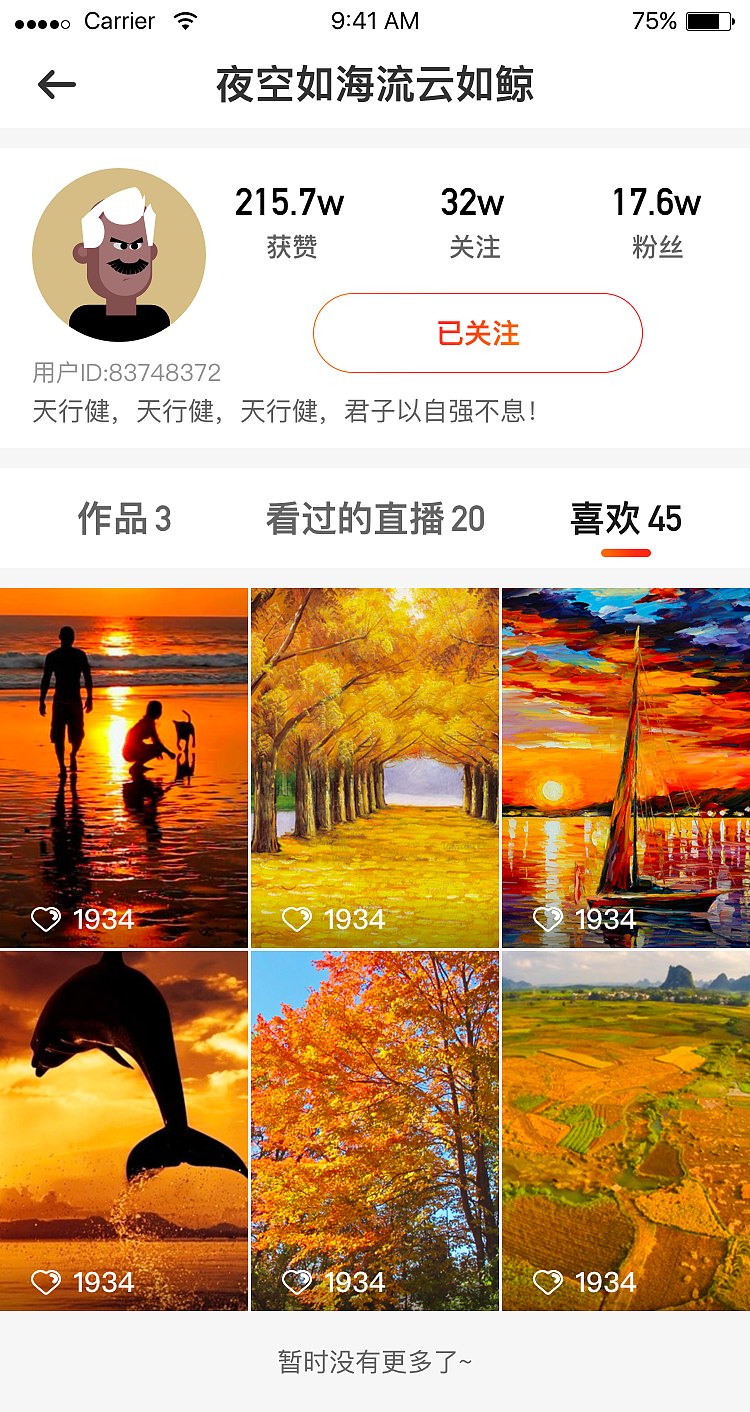The width and height of the screenshot is (750, 1412).
Task: Switch to the 作品 tab
Action: 124,519
